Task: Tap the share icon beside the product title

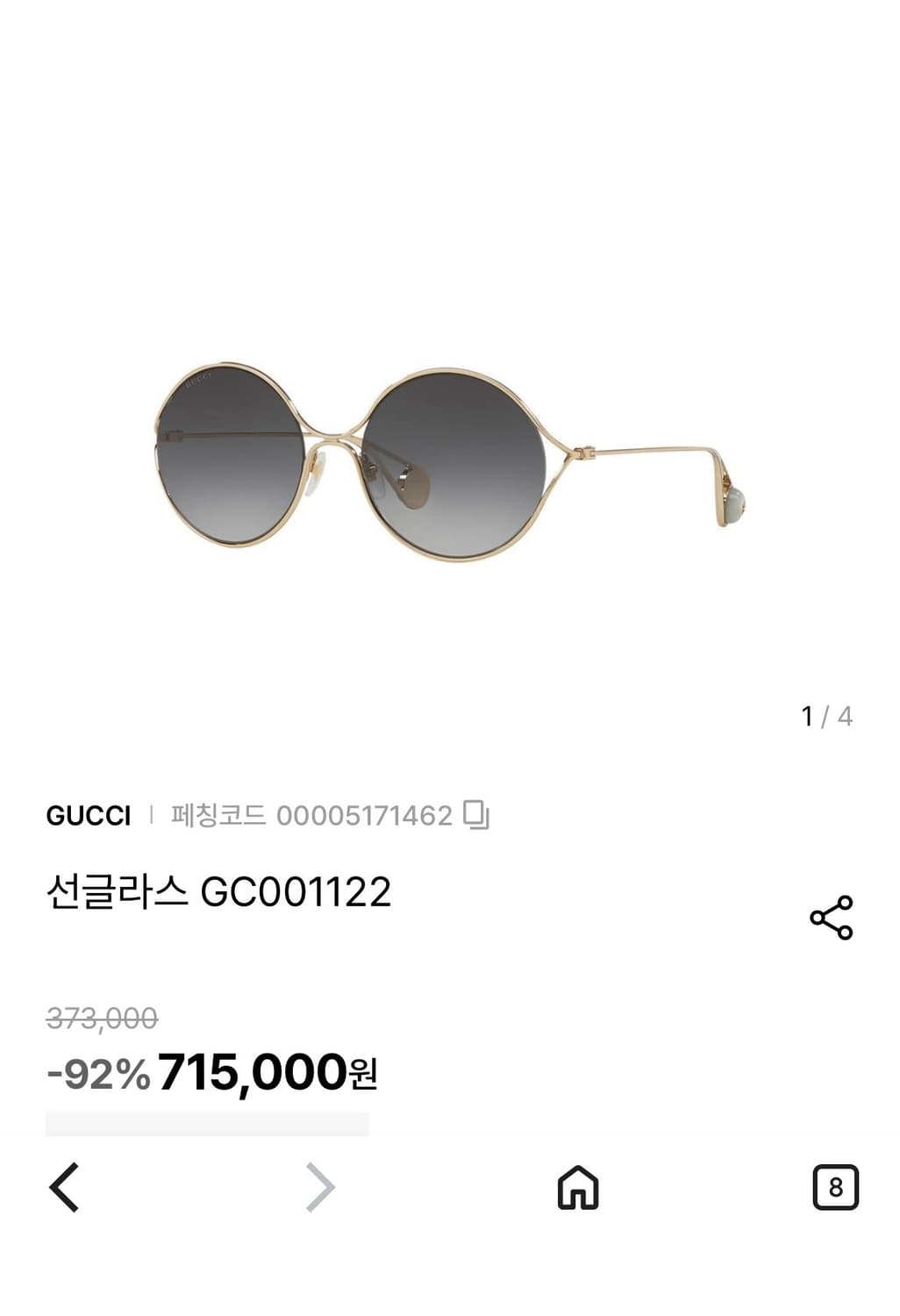Action: 830,914
